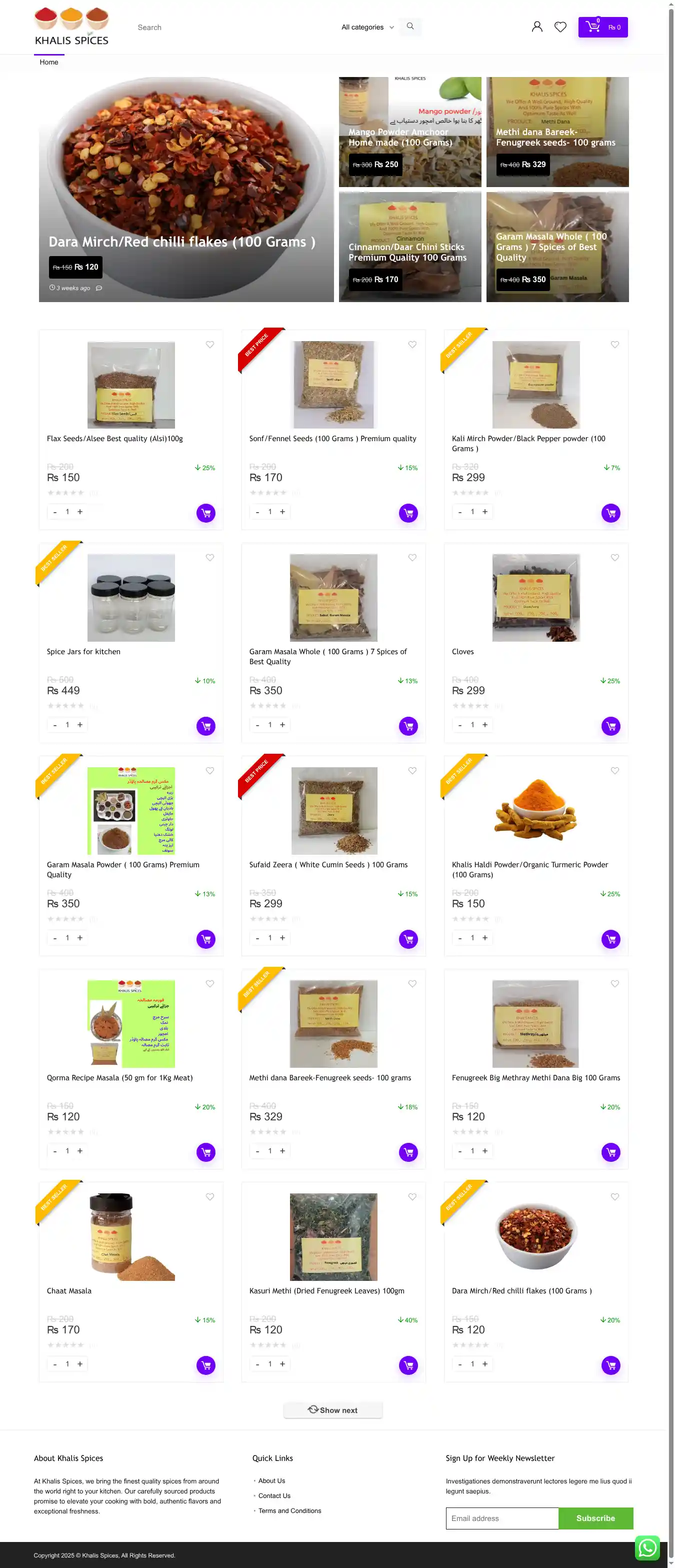
Task: Decrease quantity of Chaat Masala
Action: click(x=55, y=1364)
